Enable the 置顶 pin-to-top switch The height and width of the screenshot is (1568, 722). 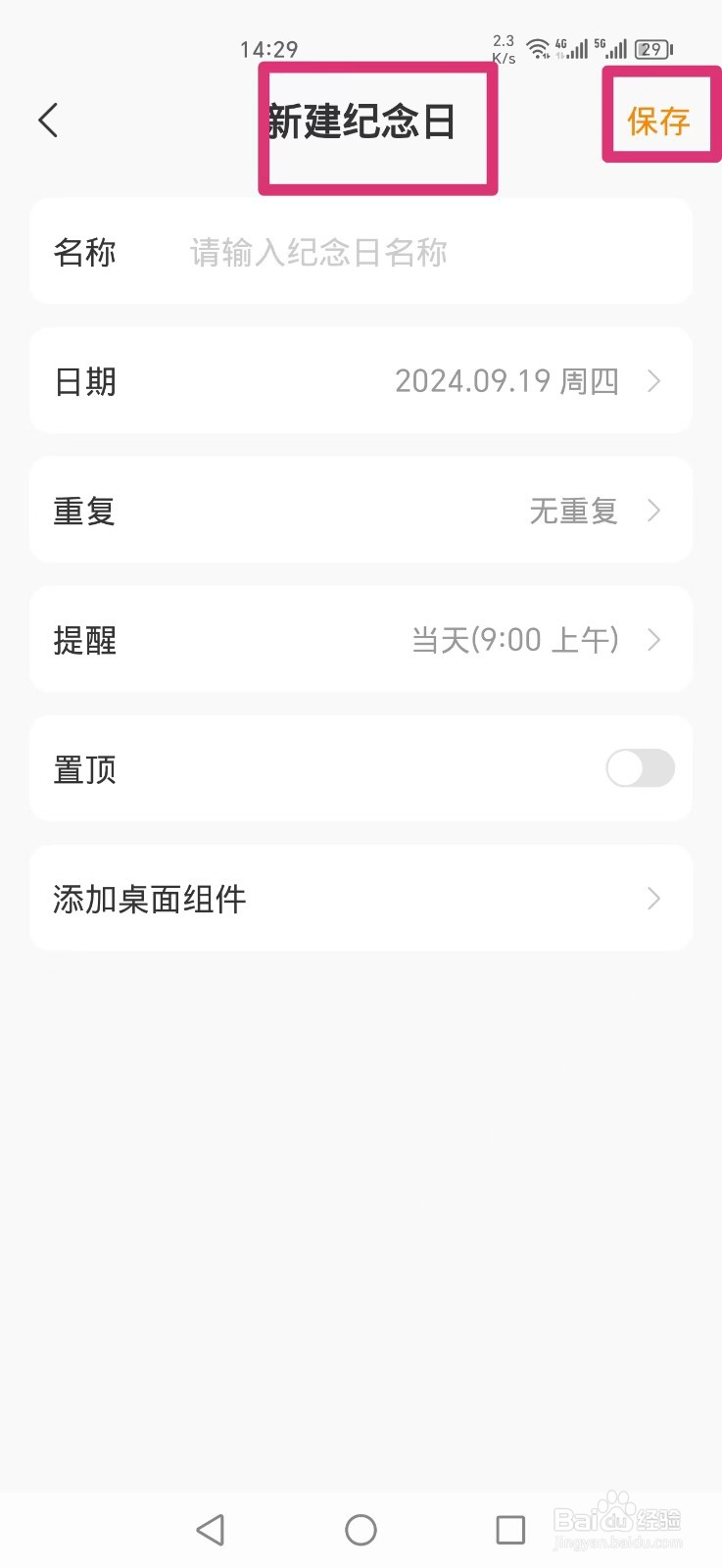(639, 768)
